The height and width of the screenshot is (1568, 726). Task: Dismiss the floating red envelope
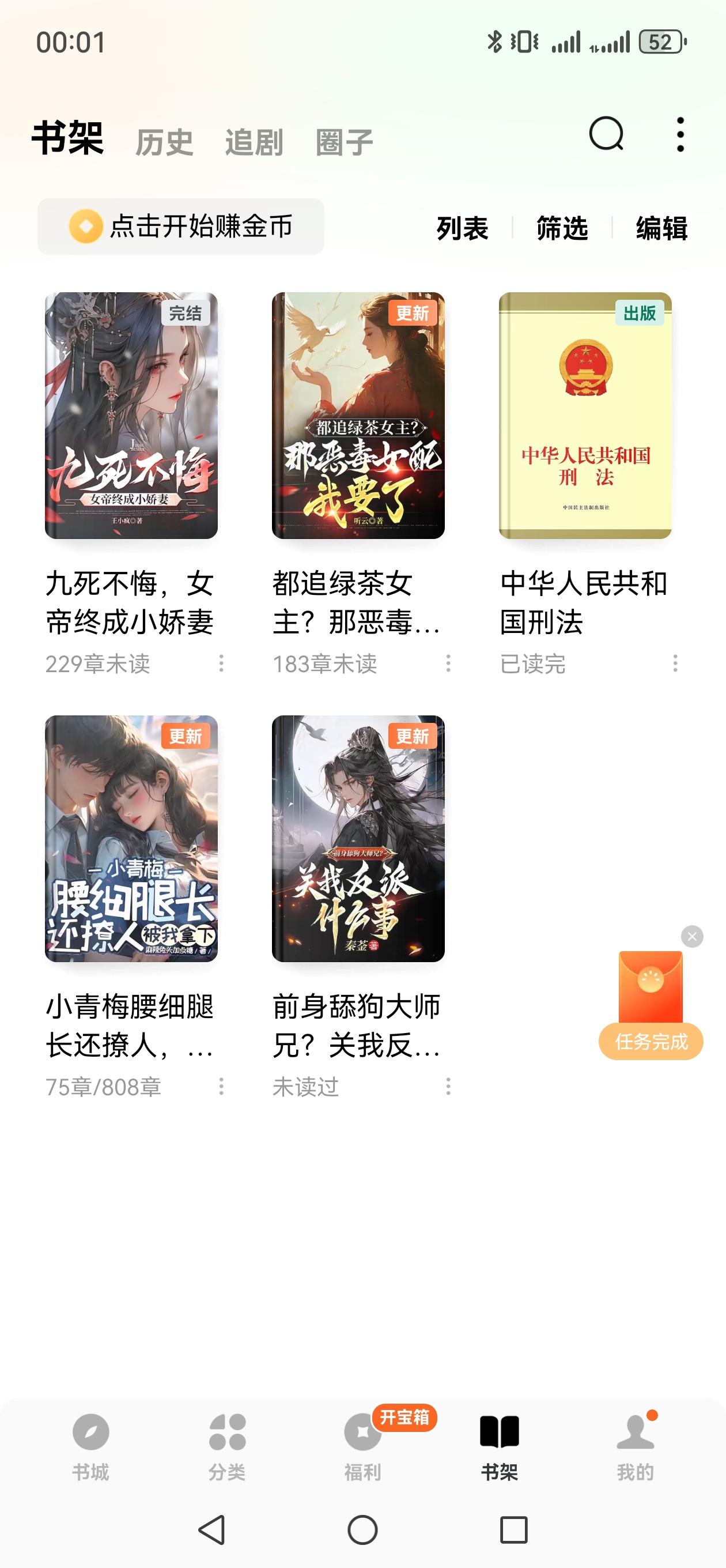692,936
